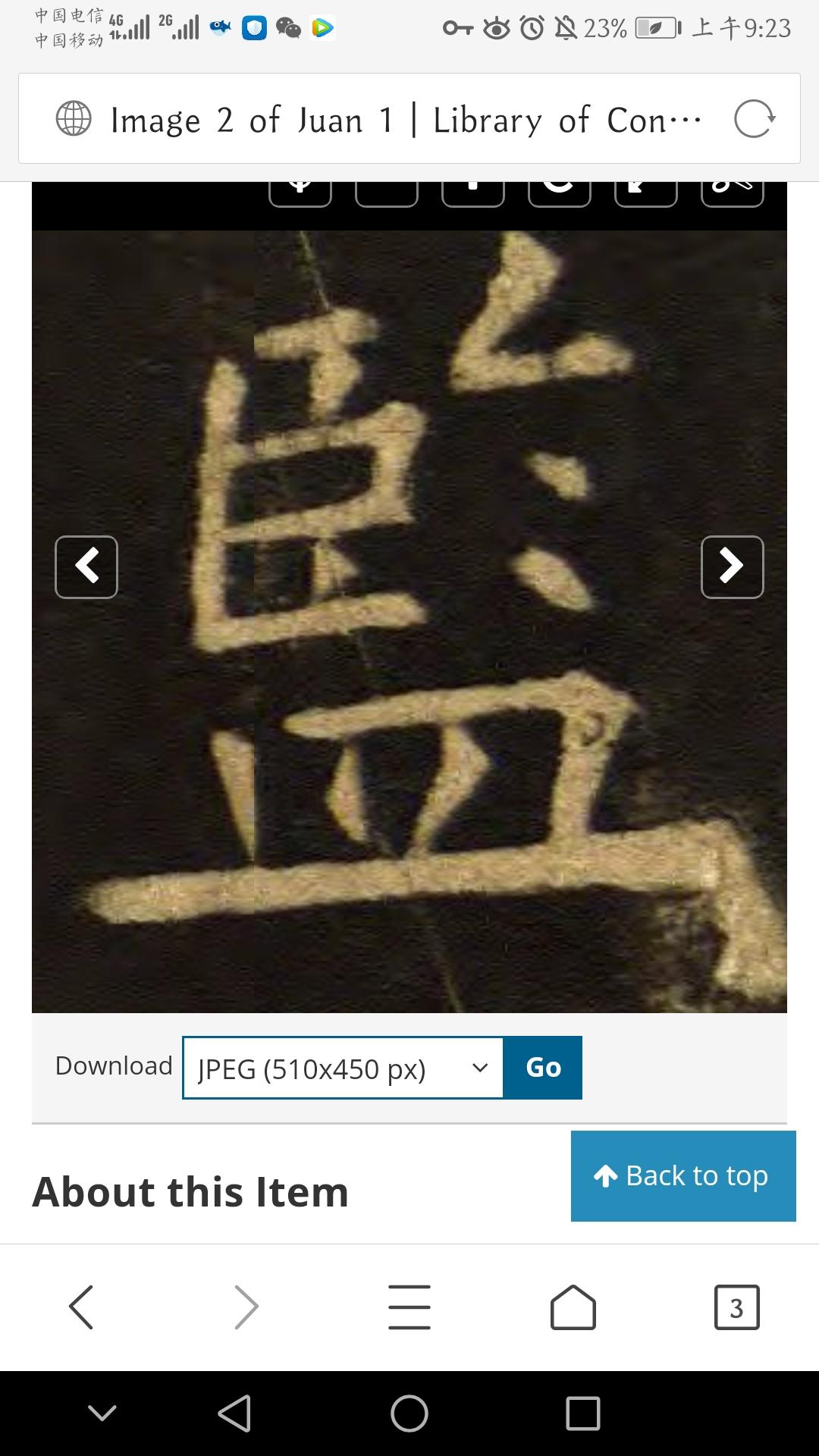The height and width of the screenshot is (1456, 819).
Task: Reload the current page
Action: [754, 120]
